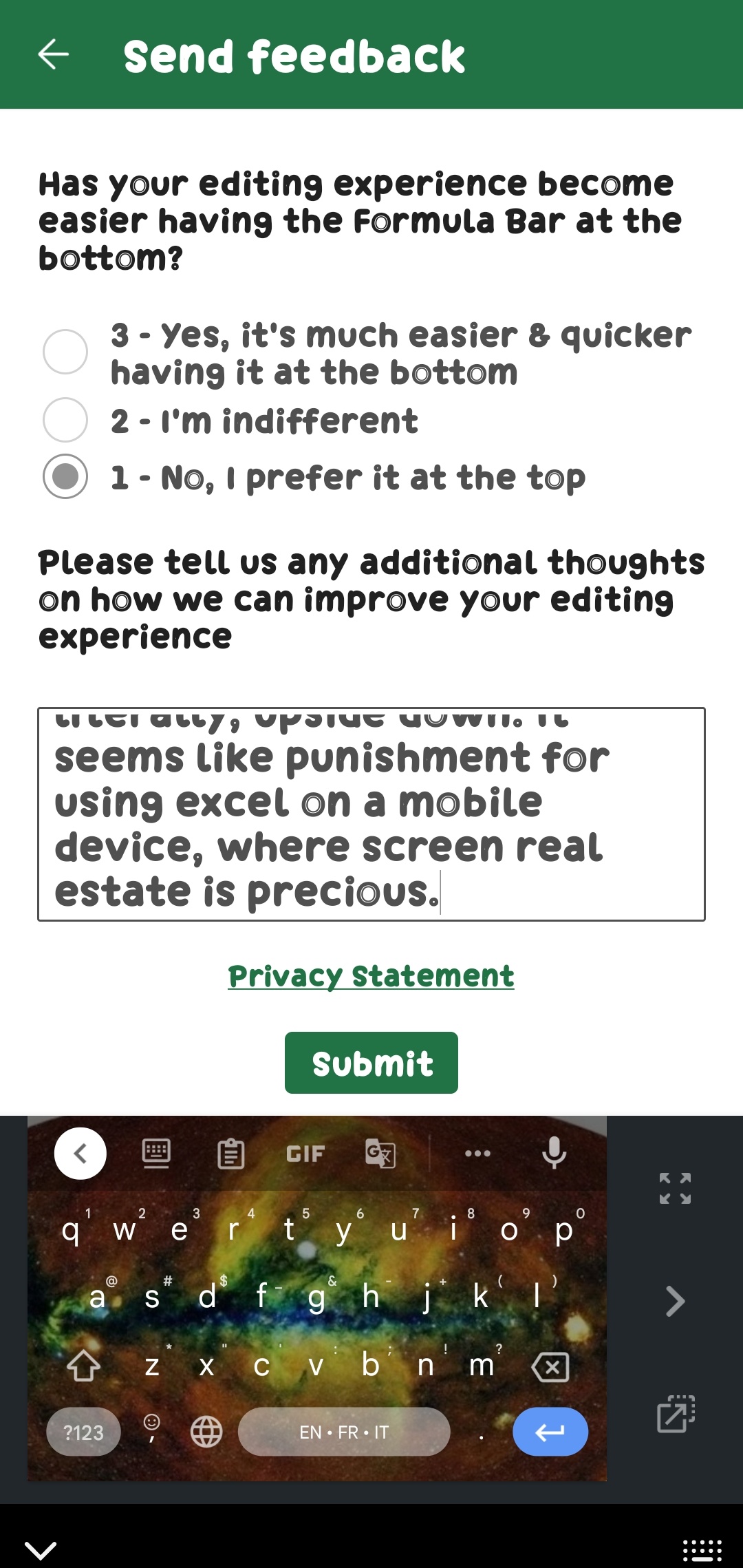
Task: Select option 3 - Yes, much easier
Action: point(65,352)
